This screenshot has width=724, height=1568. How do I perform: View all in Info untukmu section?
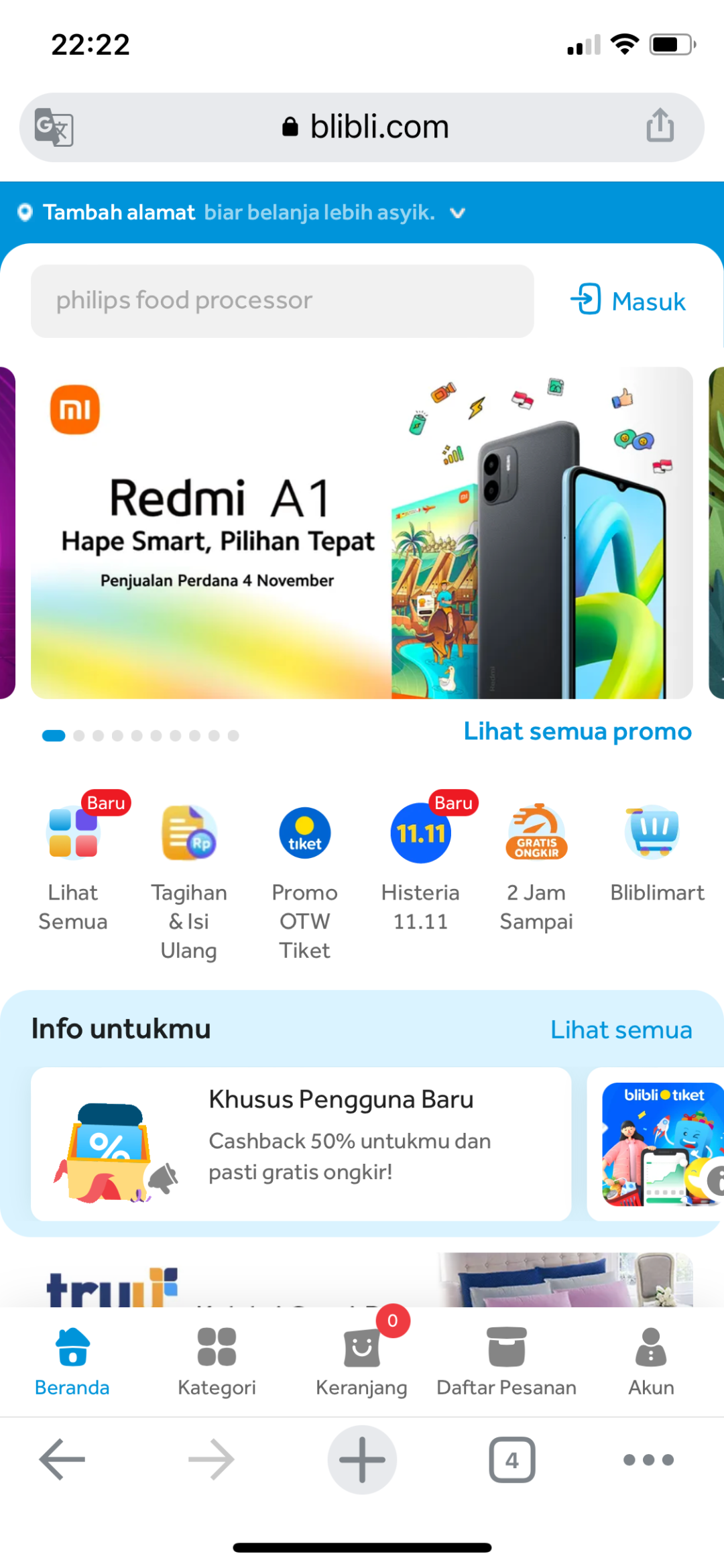(x=621, y=1030)
